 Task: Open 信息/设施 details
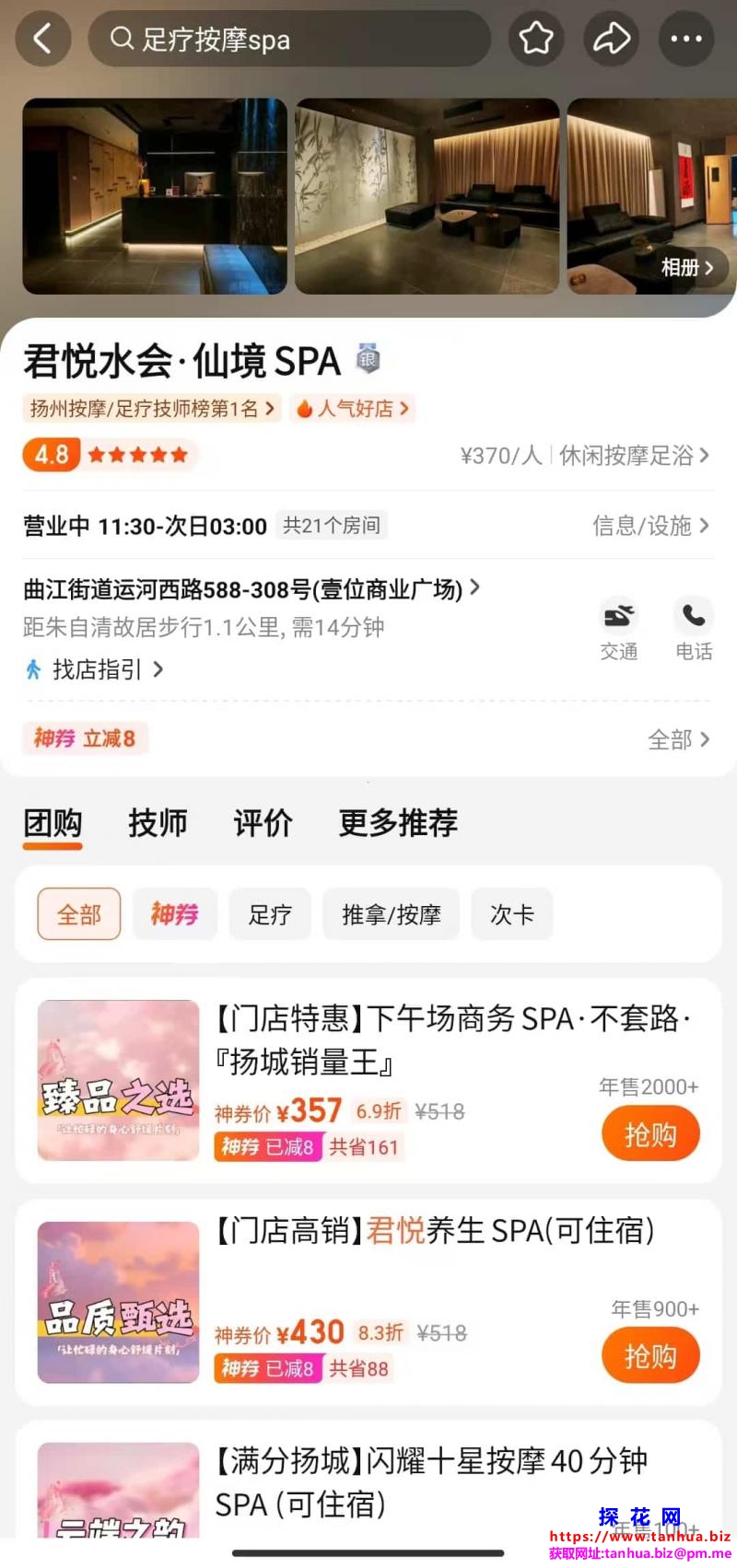(650, 526)
